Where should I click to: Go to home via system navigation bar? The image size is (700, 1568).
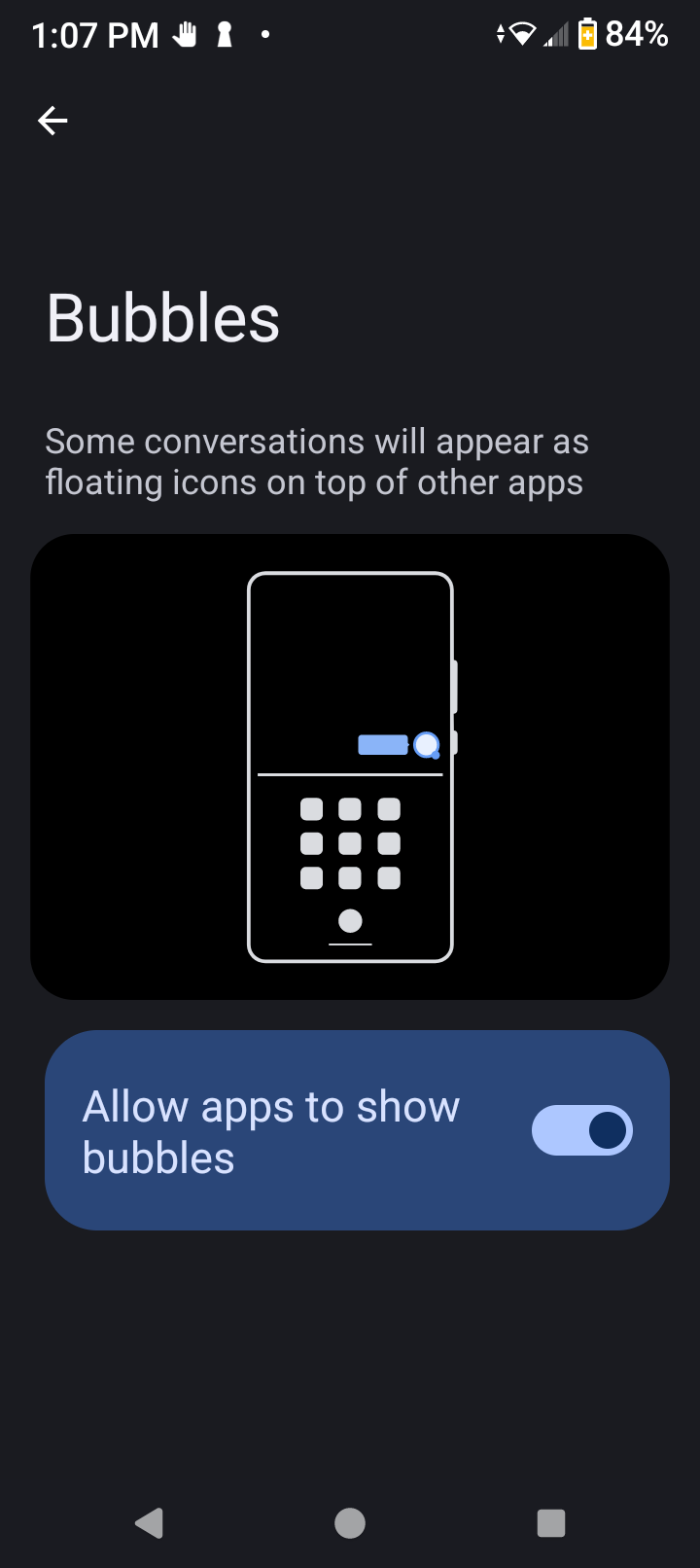350,1523
